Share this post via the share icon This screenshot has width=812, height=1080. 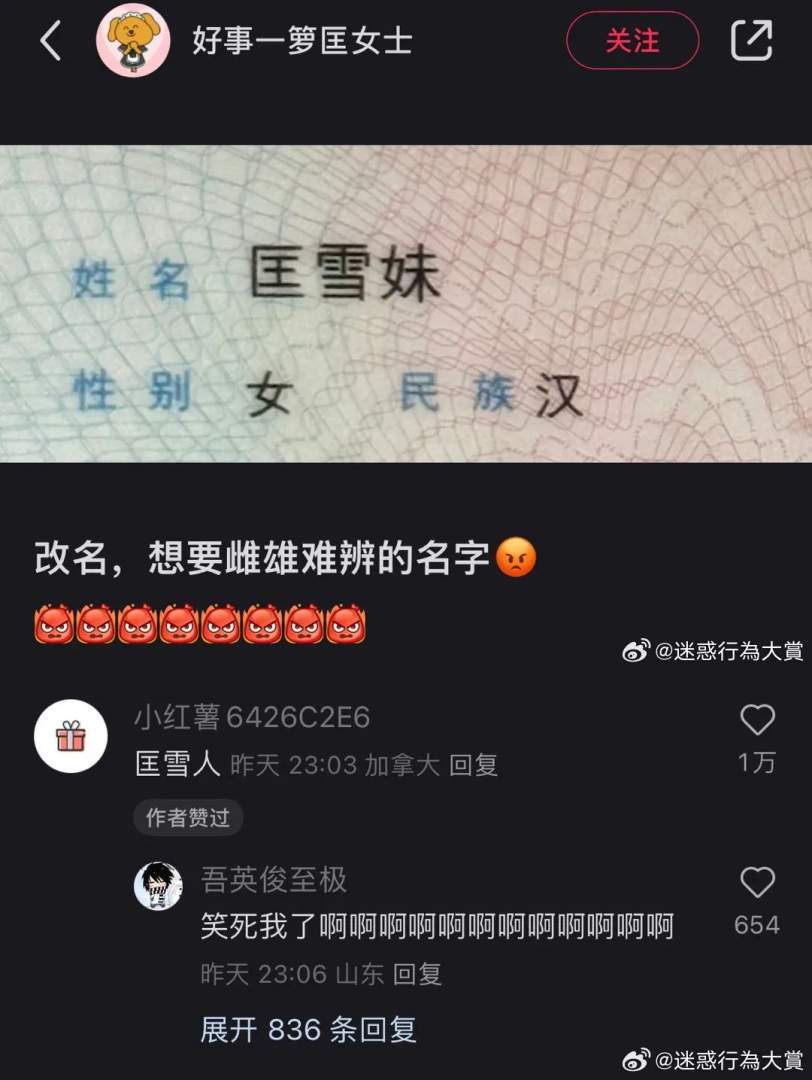[751, 41]
